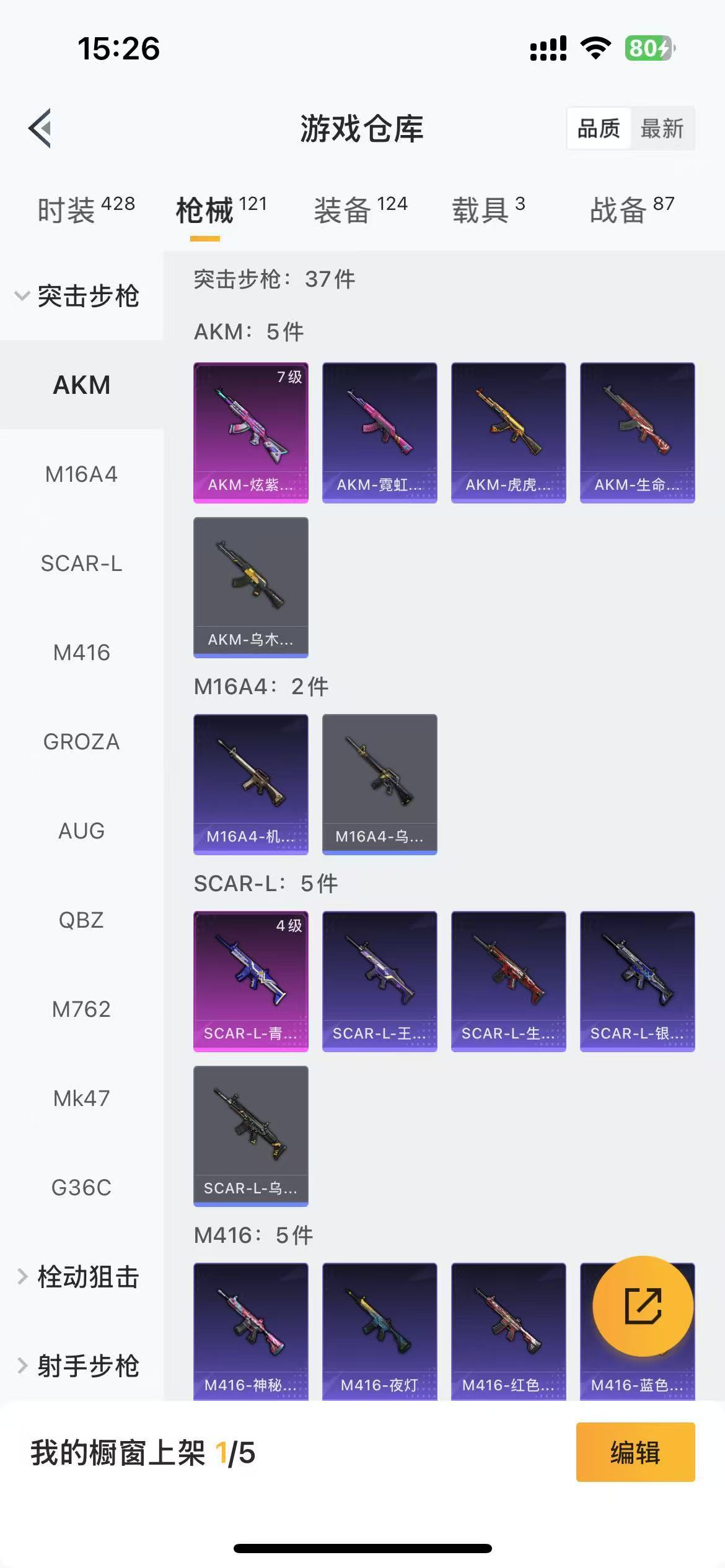
Task: Jump to M762 weapons
Action: 81,1009
